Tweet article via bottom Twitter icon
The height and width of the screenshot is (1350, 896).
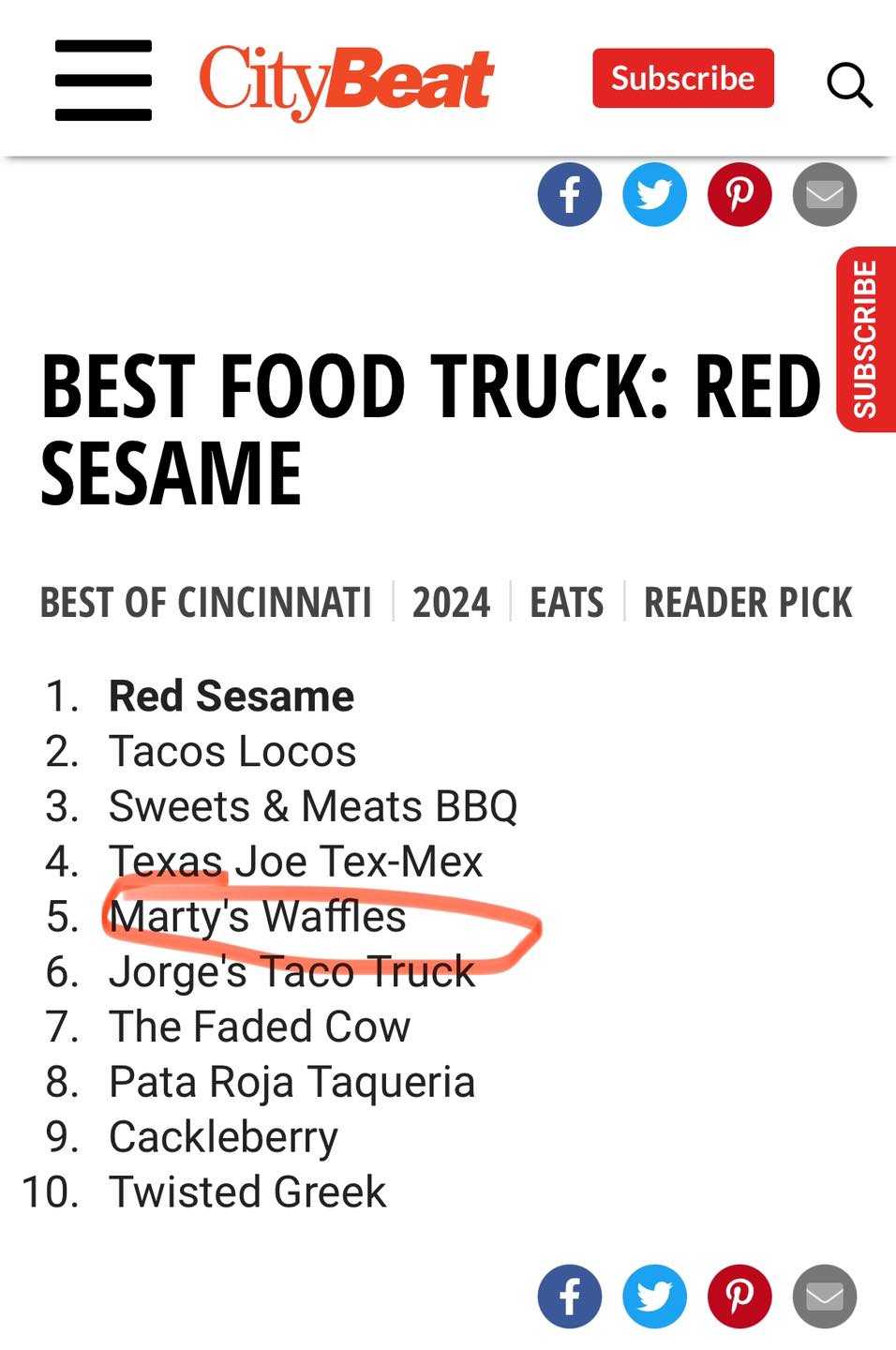pos(654,1297)
